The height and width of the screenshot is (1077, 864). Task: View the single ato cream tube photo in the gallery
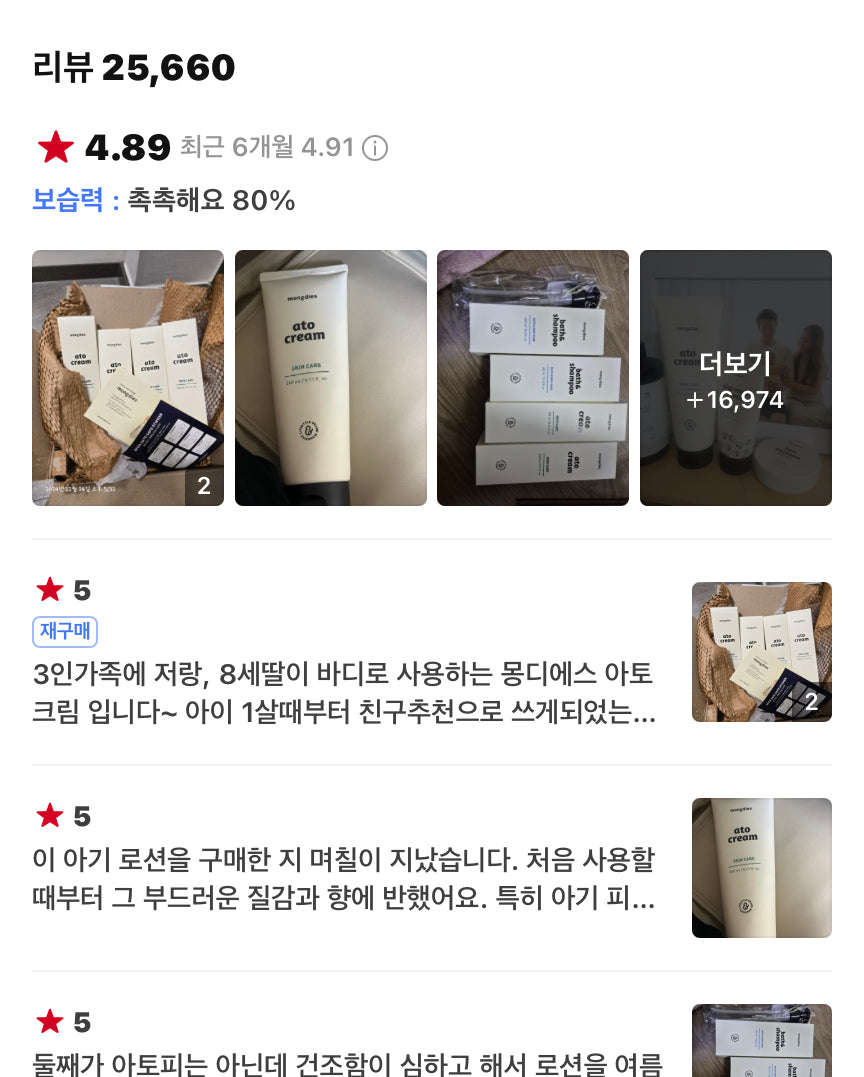(331, 378)
